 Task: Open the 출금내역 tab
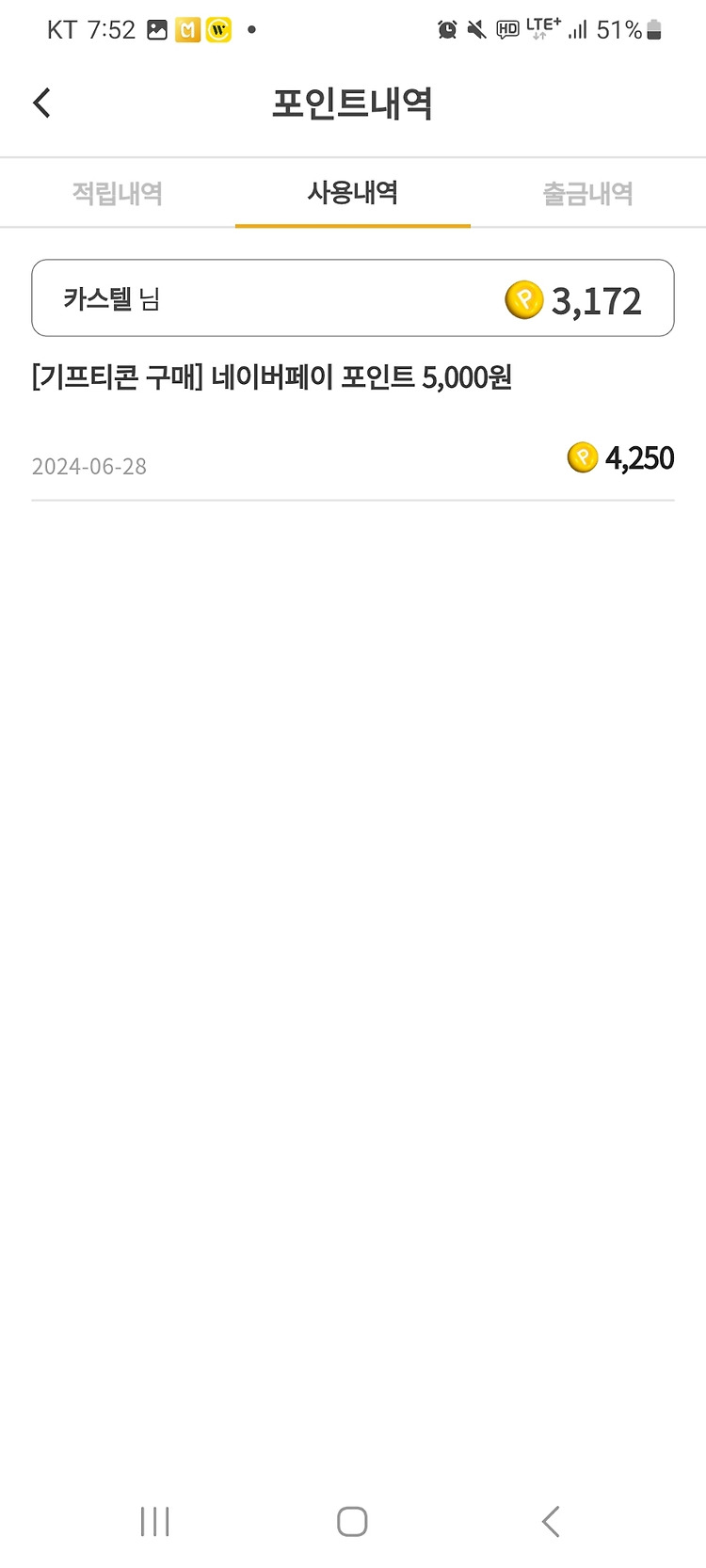tap(588, 193)
